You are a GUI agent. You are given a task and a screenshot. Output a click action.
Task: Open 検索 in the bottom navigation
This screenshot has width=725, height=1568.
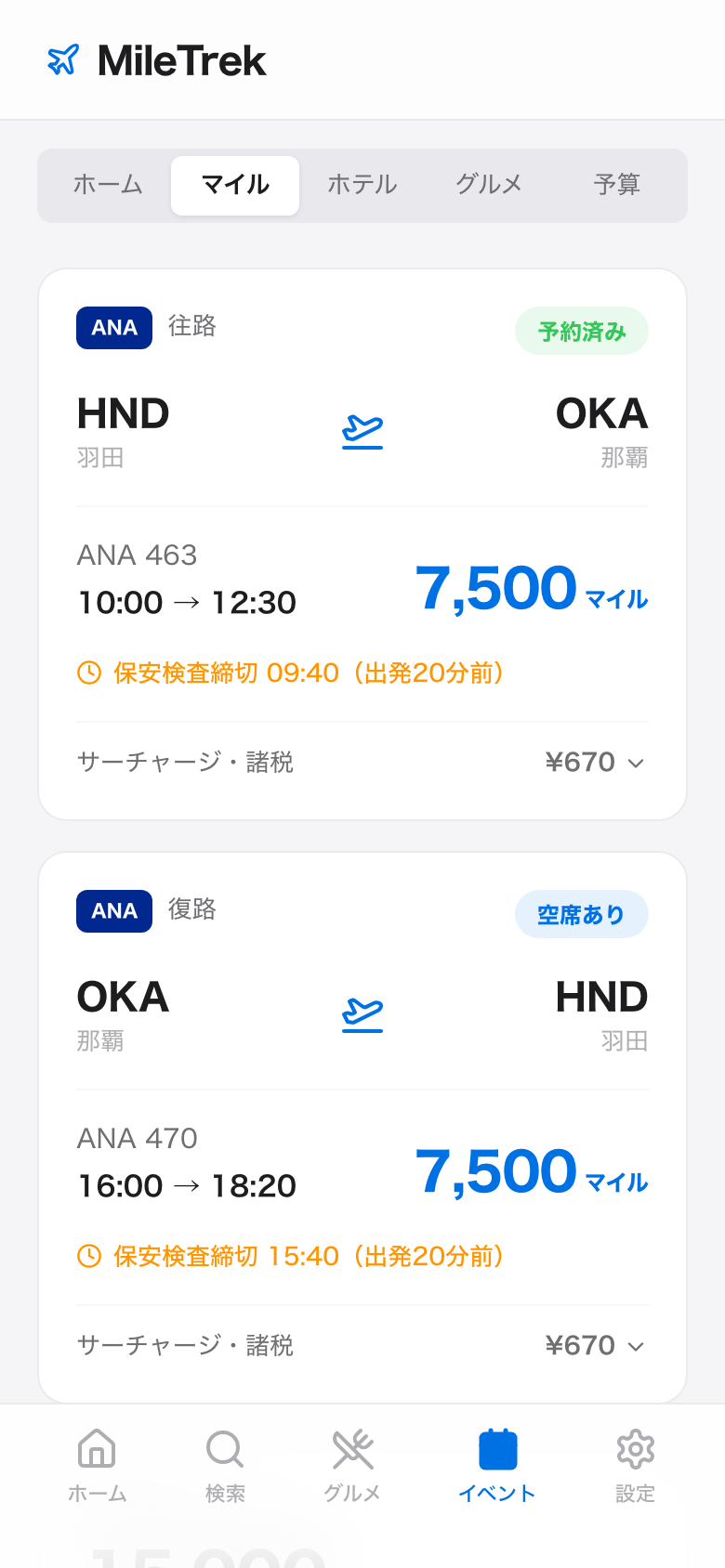[225, 1465]
